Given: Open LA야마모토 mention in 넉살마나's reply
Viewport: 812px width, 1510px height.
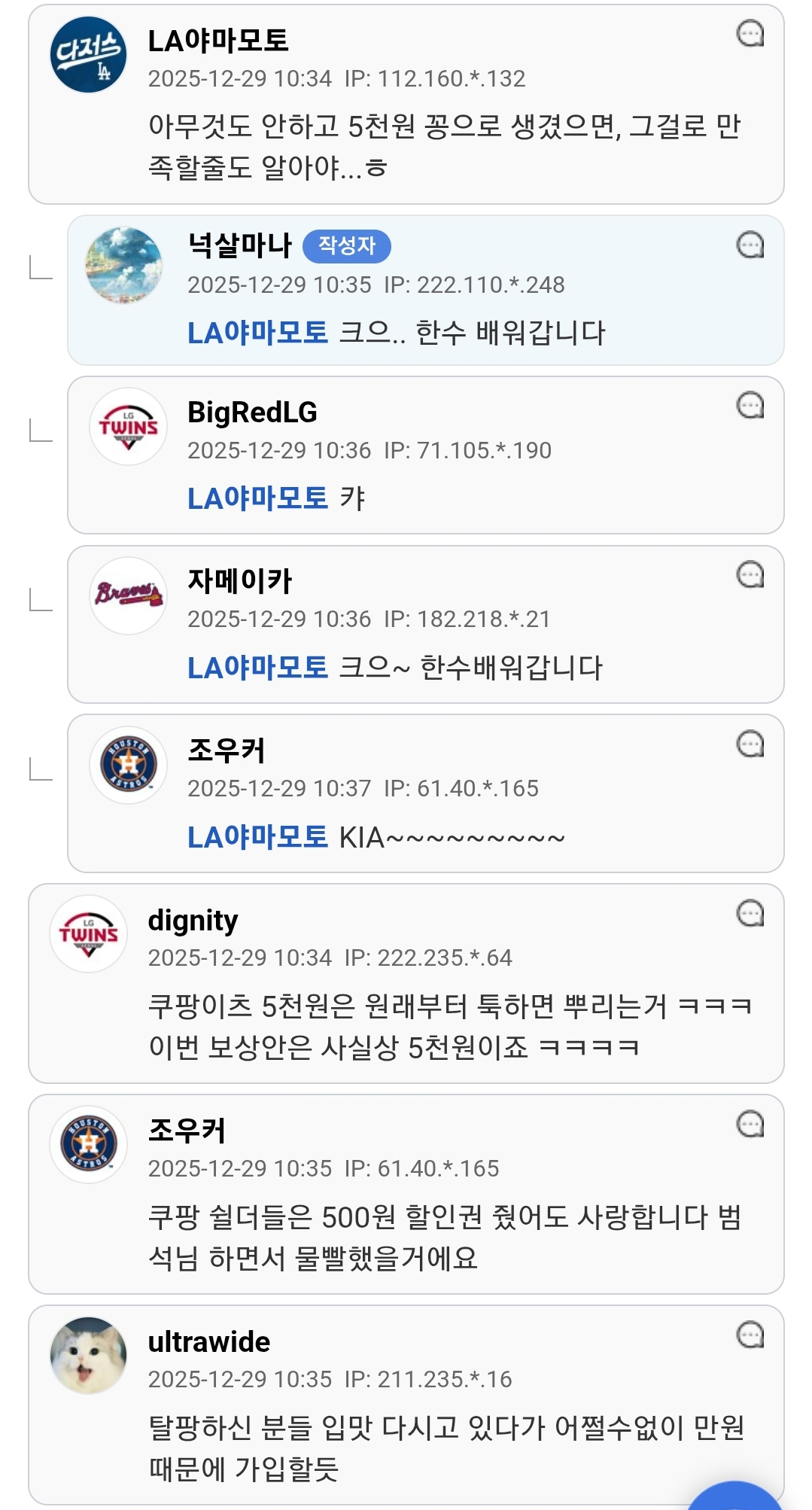Looking at the screenshot, I should click(257, 333).
